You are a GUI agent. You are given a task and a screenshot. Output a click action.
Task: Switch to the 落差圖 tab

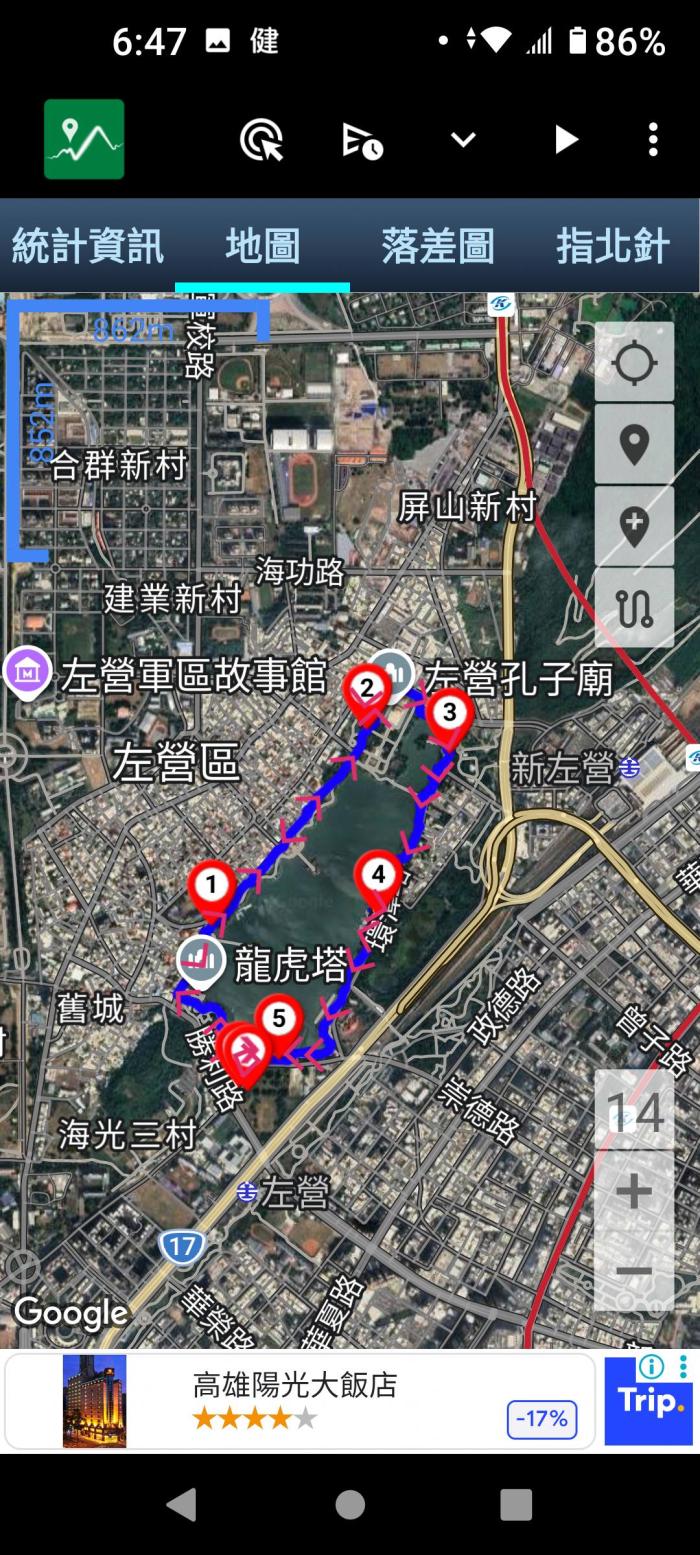click(437, 245)
